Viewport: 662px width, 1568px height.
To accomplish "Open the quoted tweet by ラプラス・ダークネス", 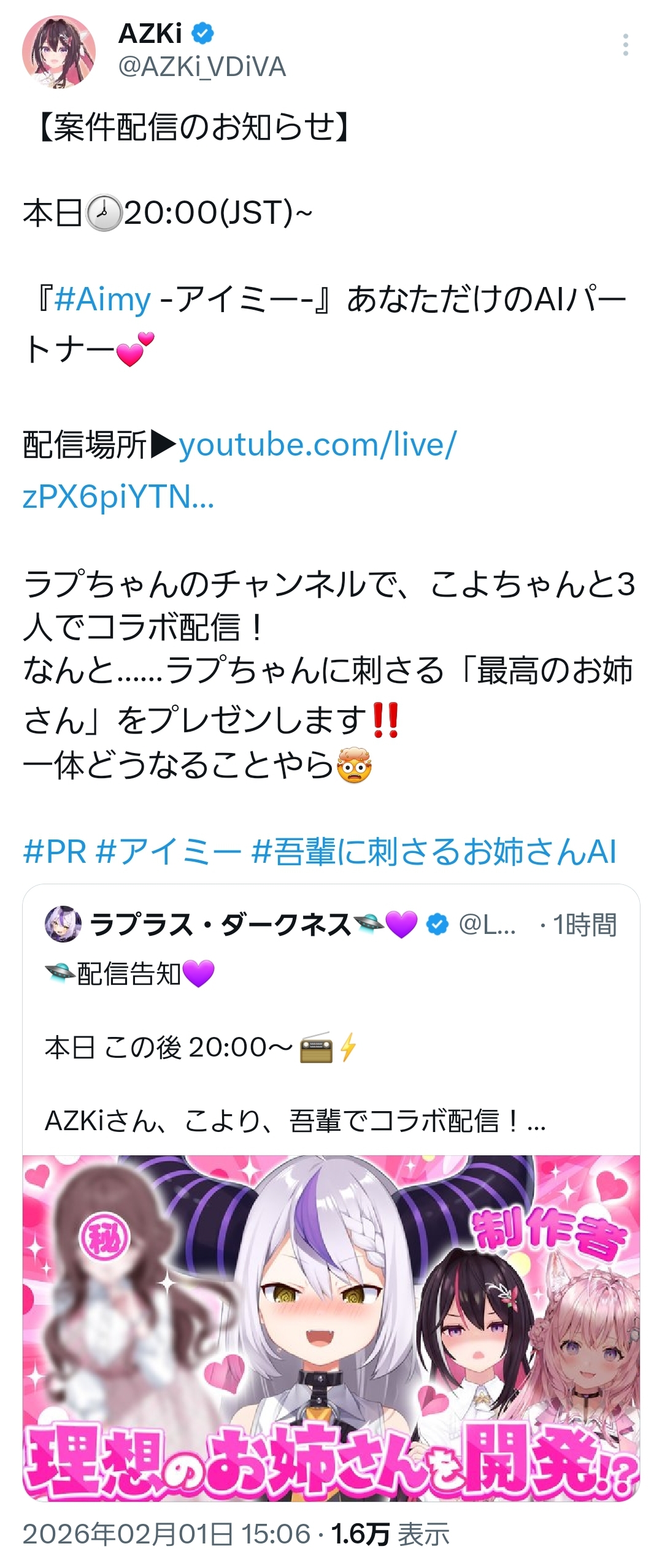I will tap(331, 1049).
